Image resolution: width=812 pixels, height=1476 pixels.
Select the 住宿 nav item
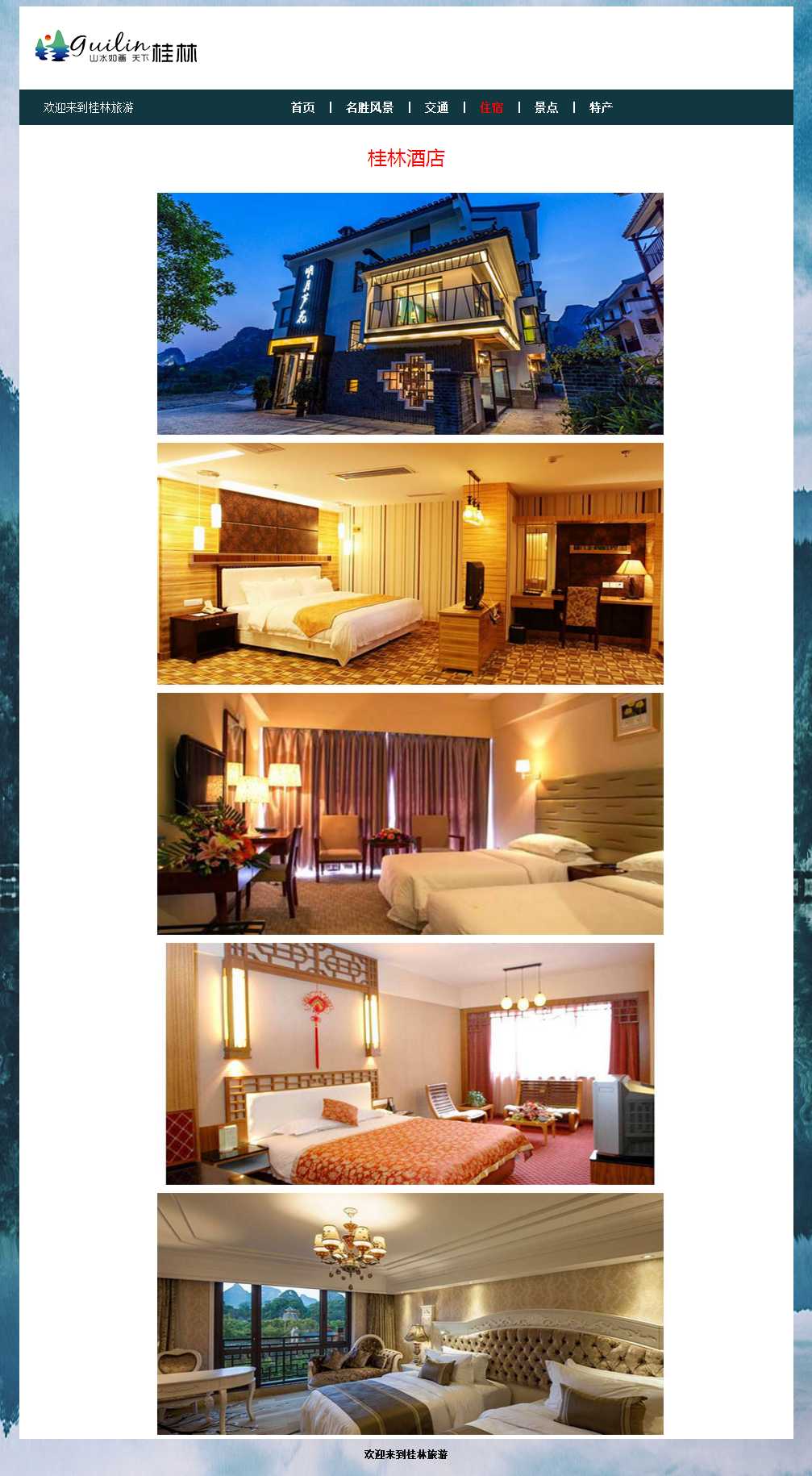(x=491, y=107)
